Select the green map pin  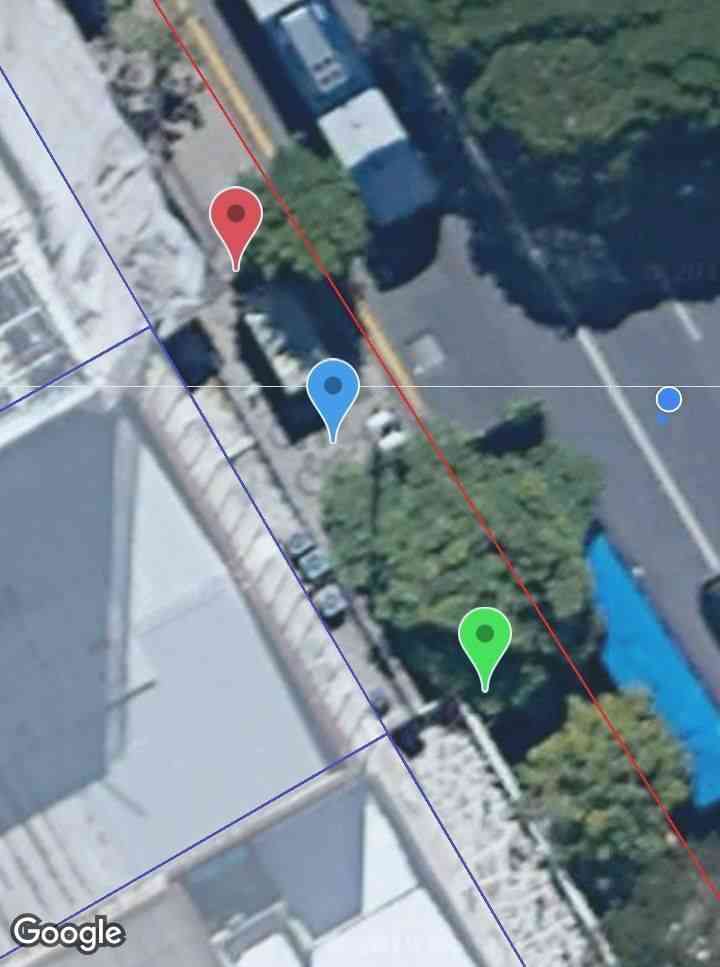click(485, 636)
